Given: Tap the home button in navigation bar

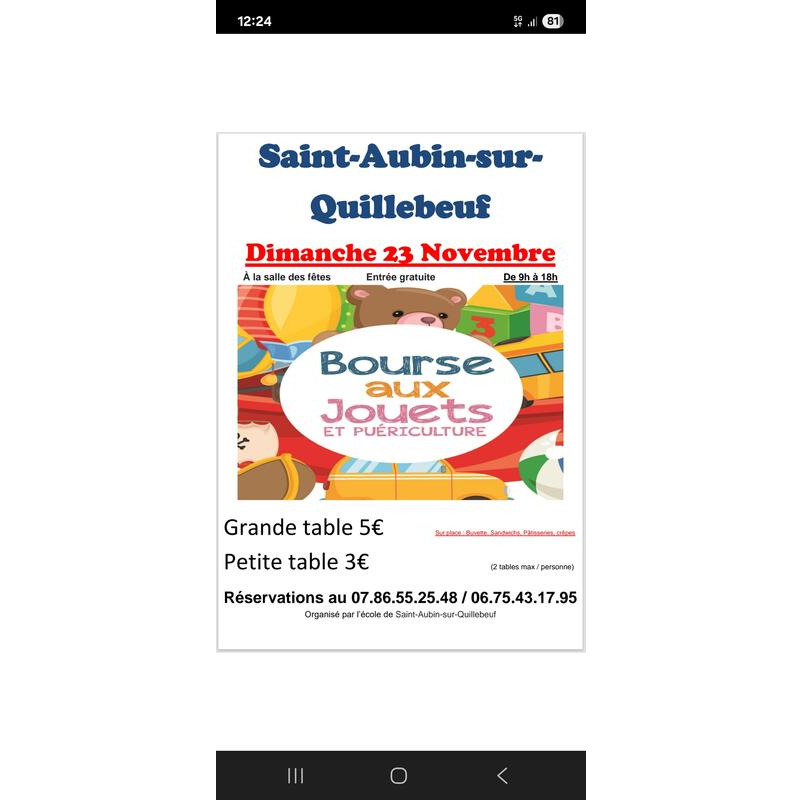Looking at the screenshot, I should pos(399,775).
